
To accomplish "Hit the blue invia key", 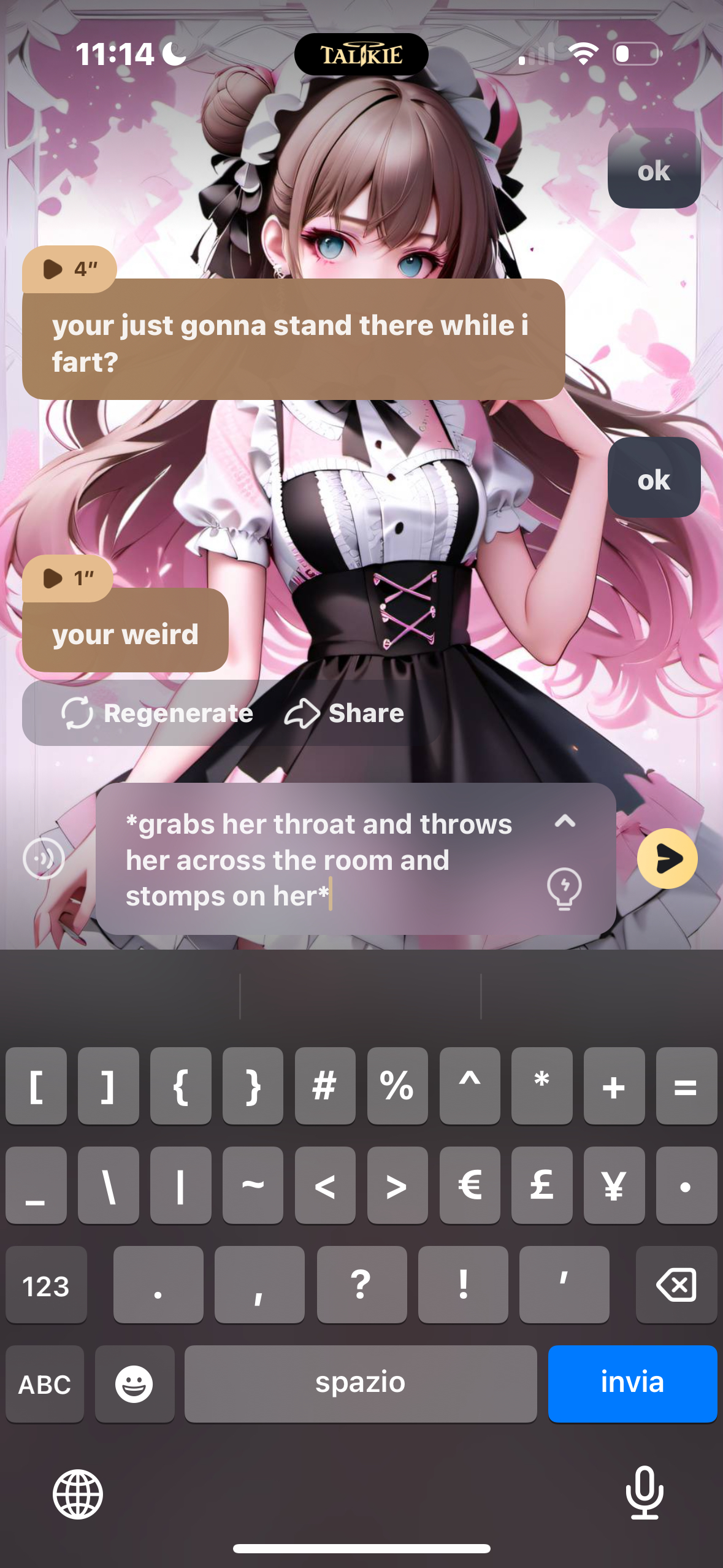I will (x=632, y=1383).
